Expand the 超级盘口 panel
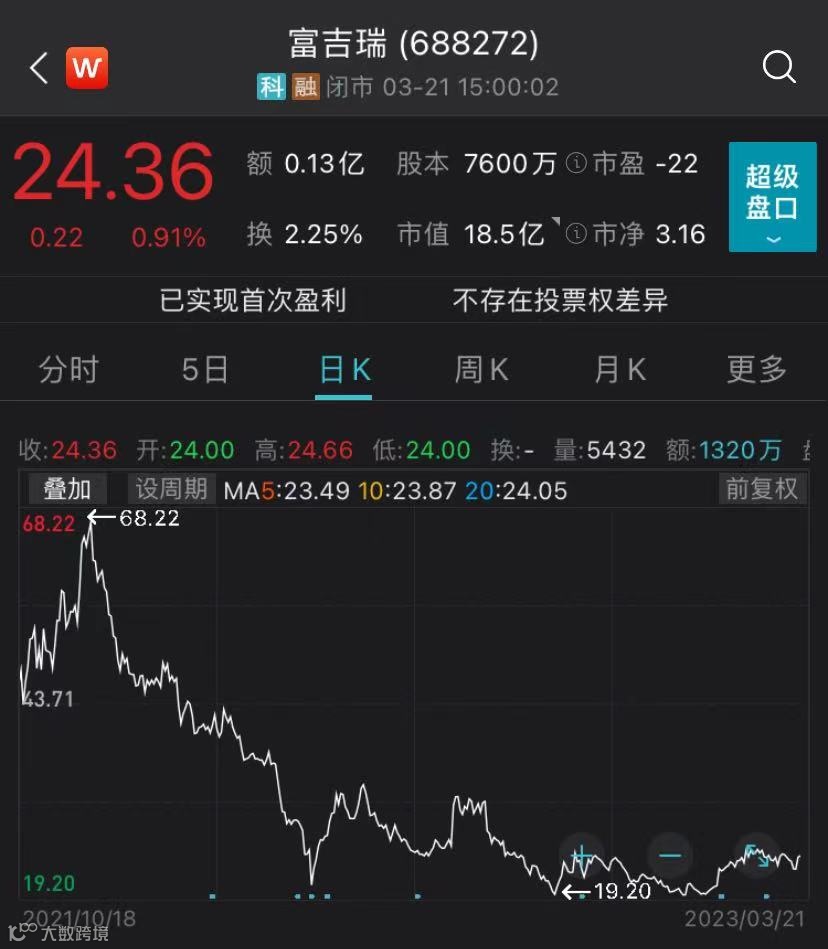The image size is (828, 949). [772, 197]
